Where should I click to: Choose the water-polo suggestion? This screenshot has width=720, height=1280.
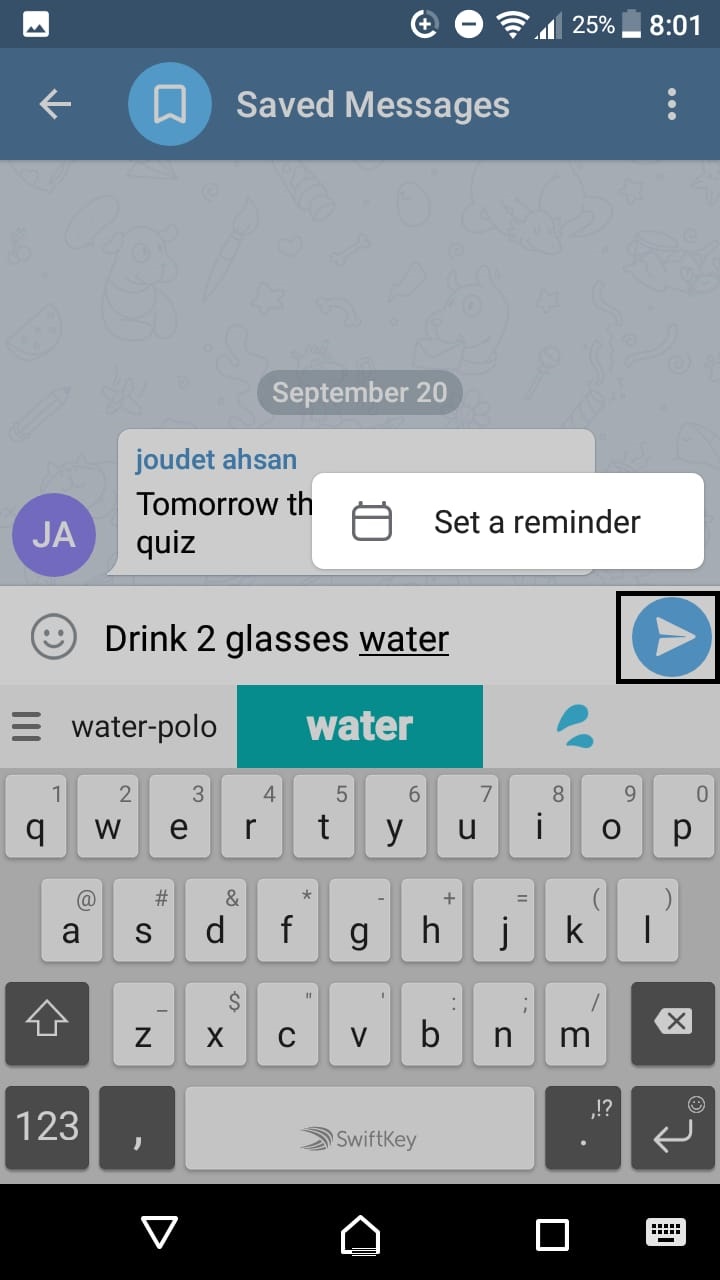point(144,727)
